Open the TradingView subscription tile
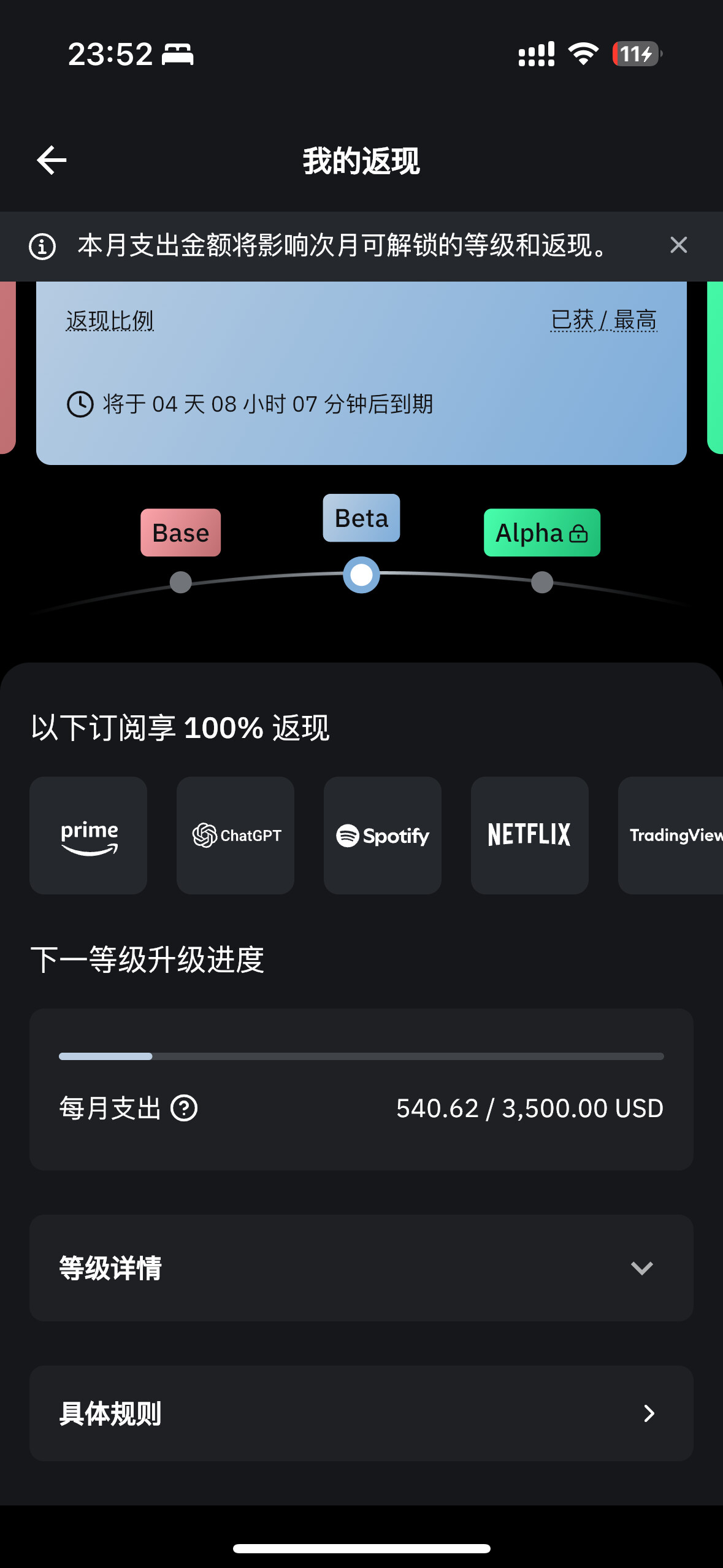723x1568 pixels. click(x=671, y=836)
